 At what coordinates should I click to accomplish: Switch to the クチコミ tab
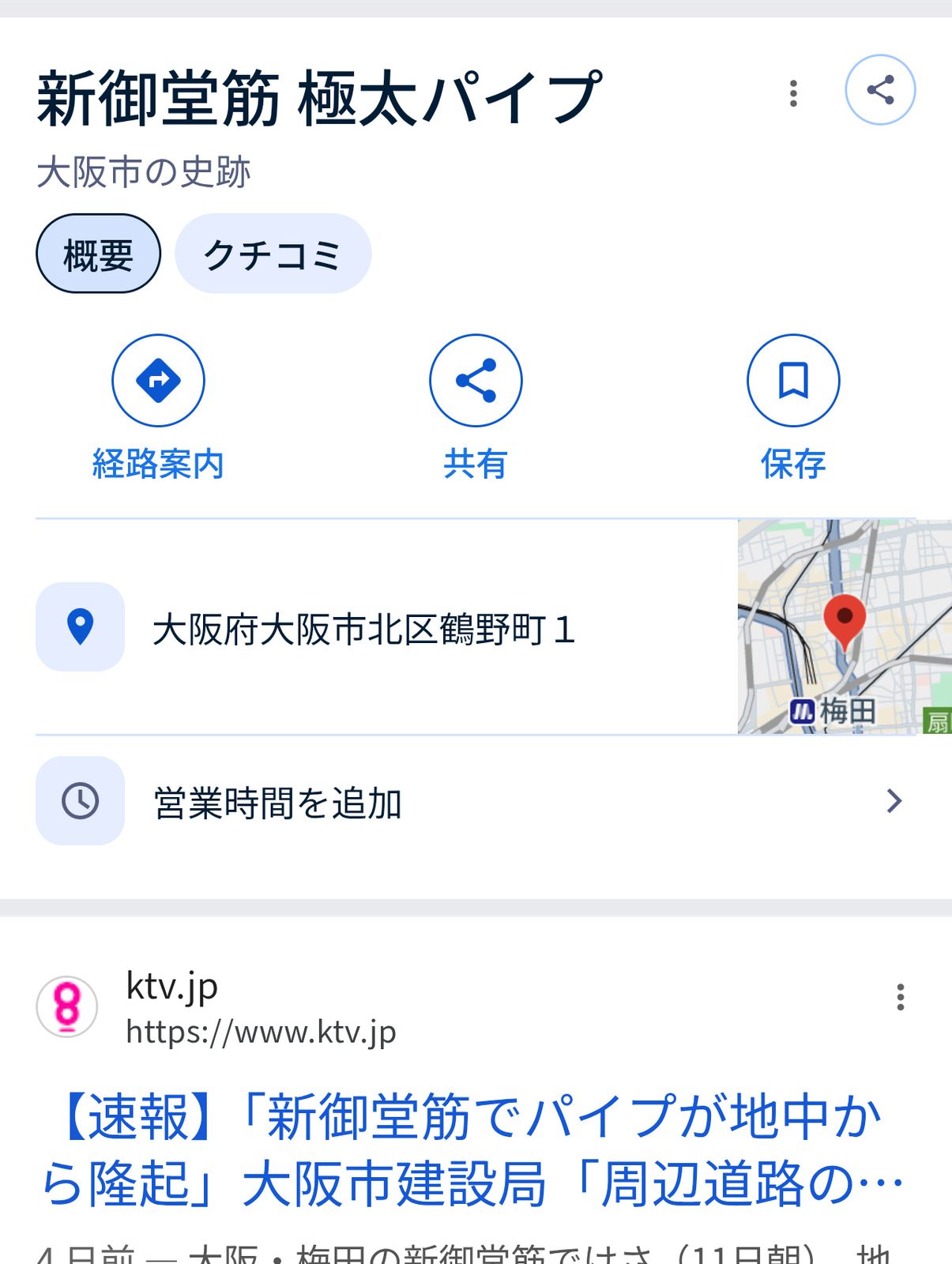[x=273, y=254]
